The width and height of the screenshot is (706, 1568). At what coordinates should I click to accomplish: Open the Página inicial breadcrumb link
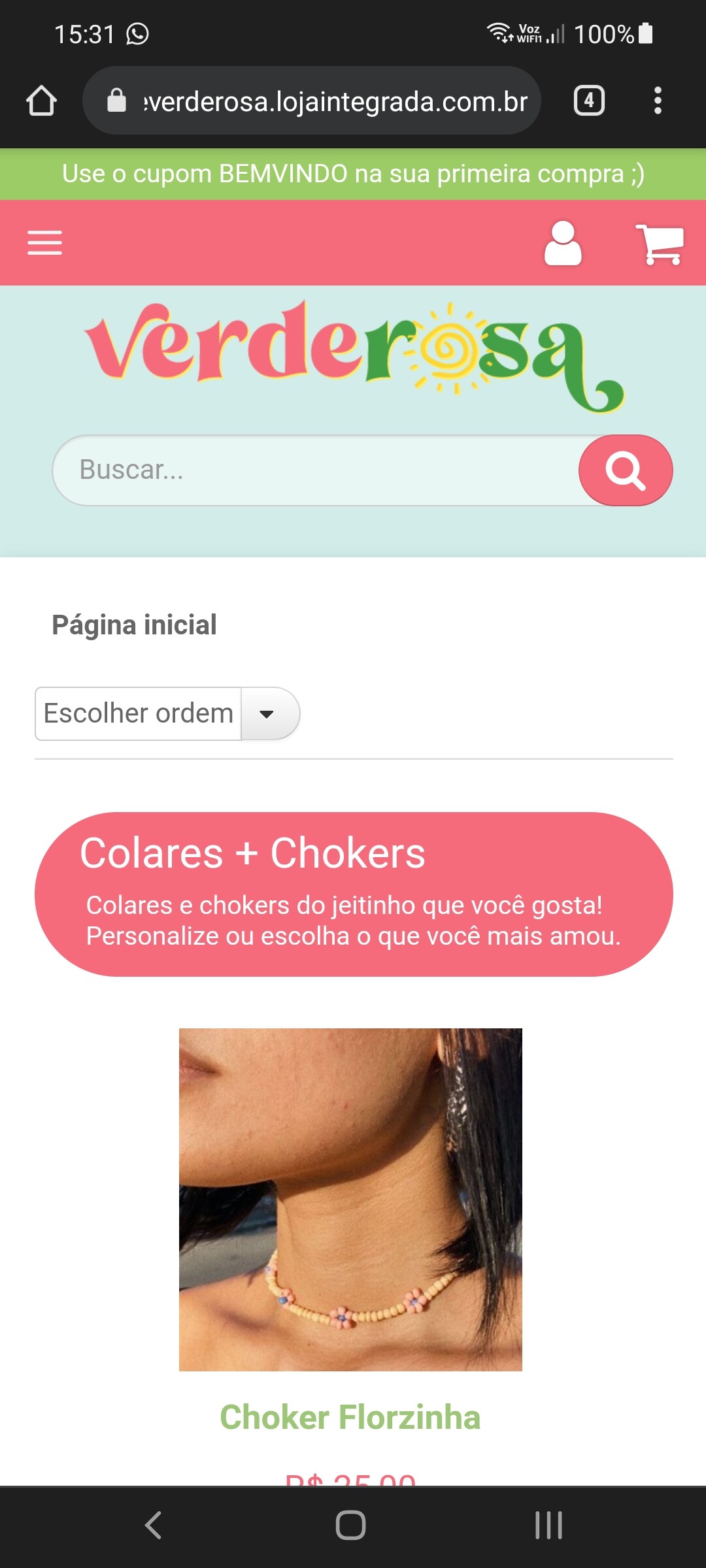[x=134, y=625]
